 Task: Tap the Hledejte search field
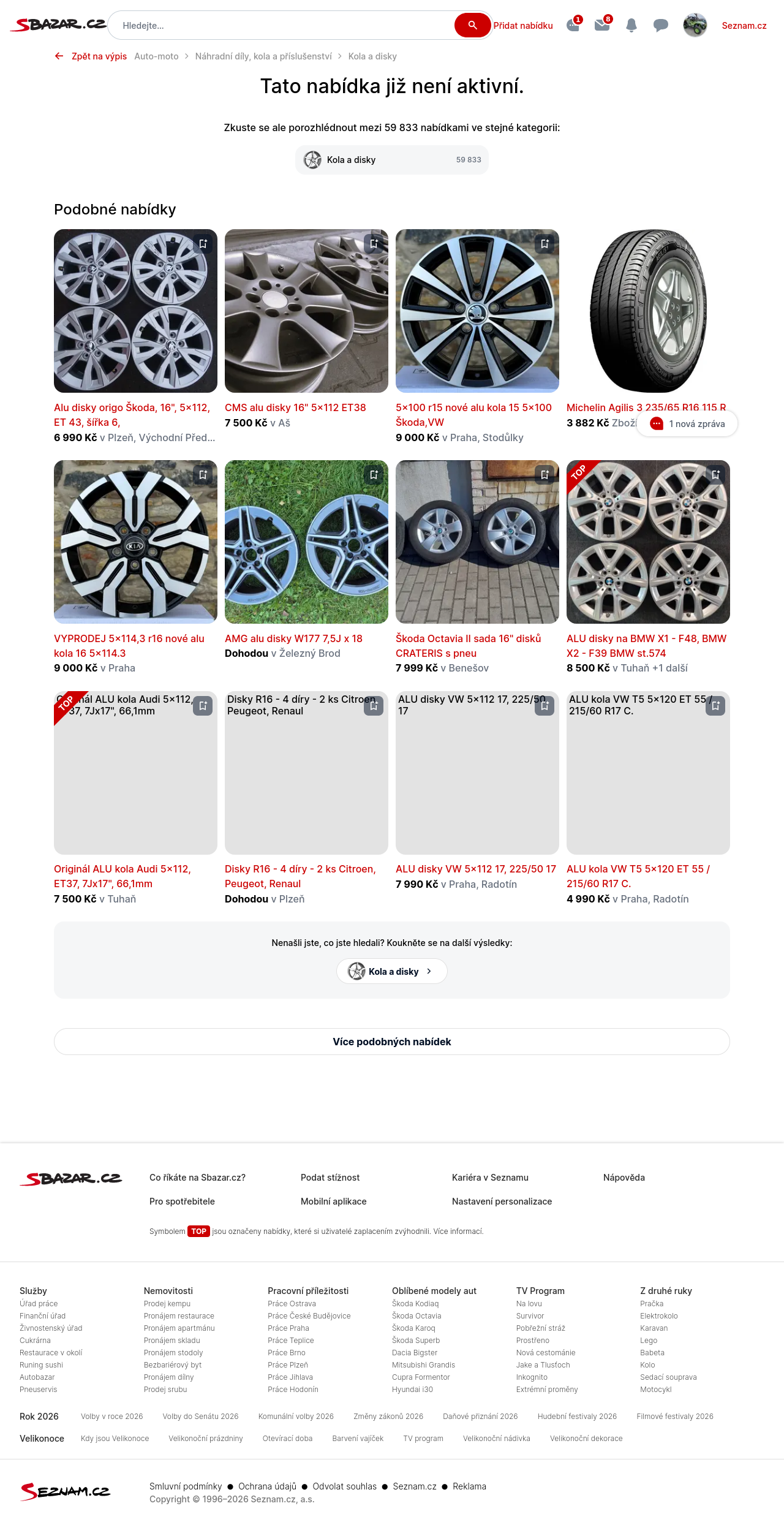[282, 26]
